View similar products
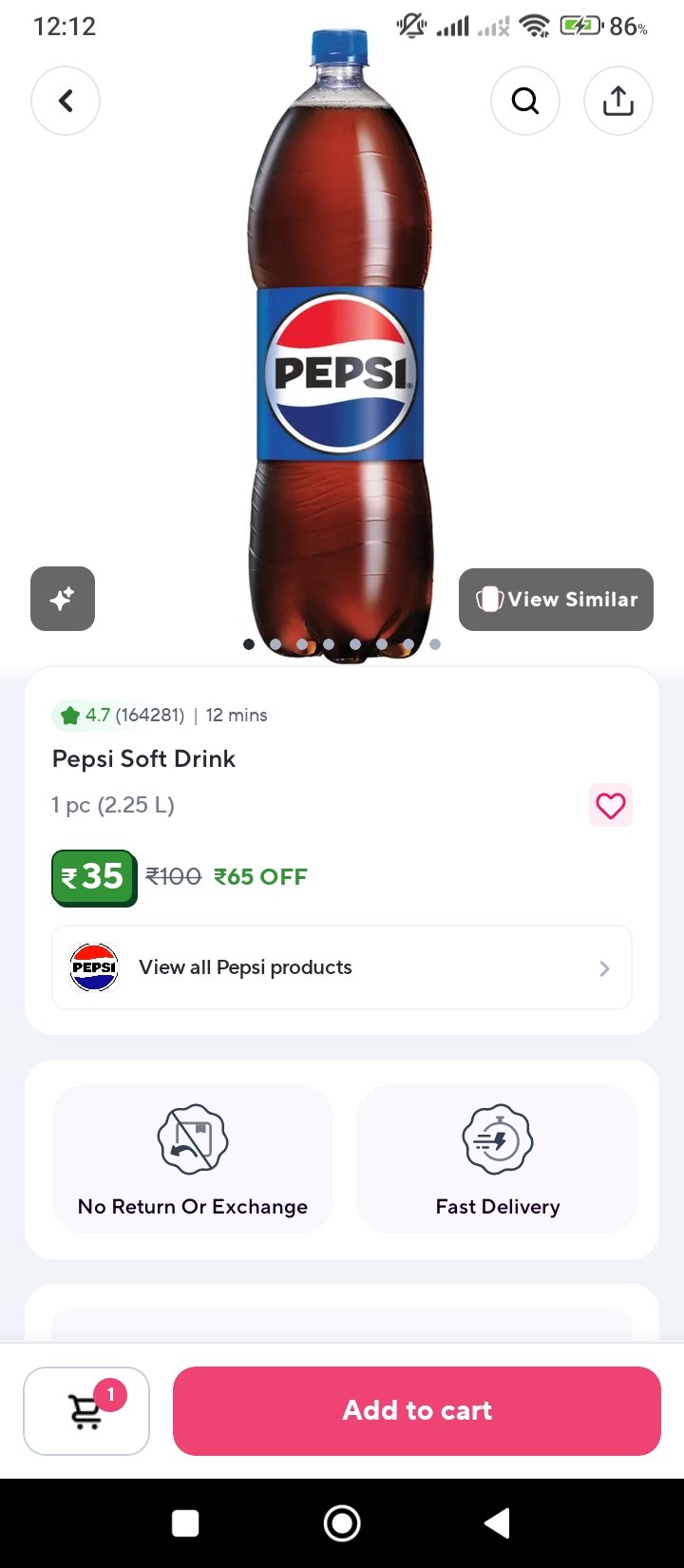684x1568 pixels. pyautogui.click(x=557, y=600)
